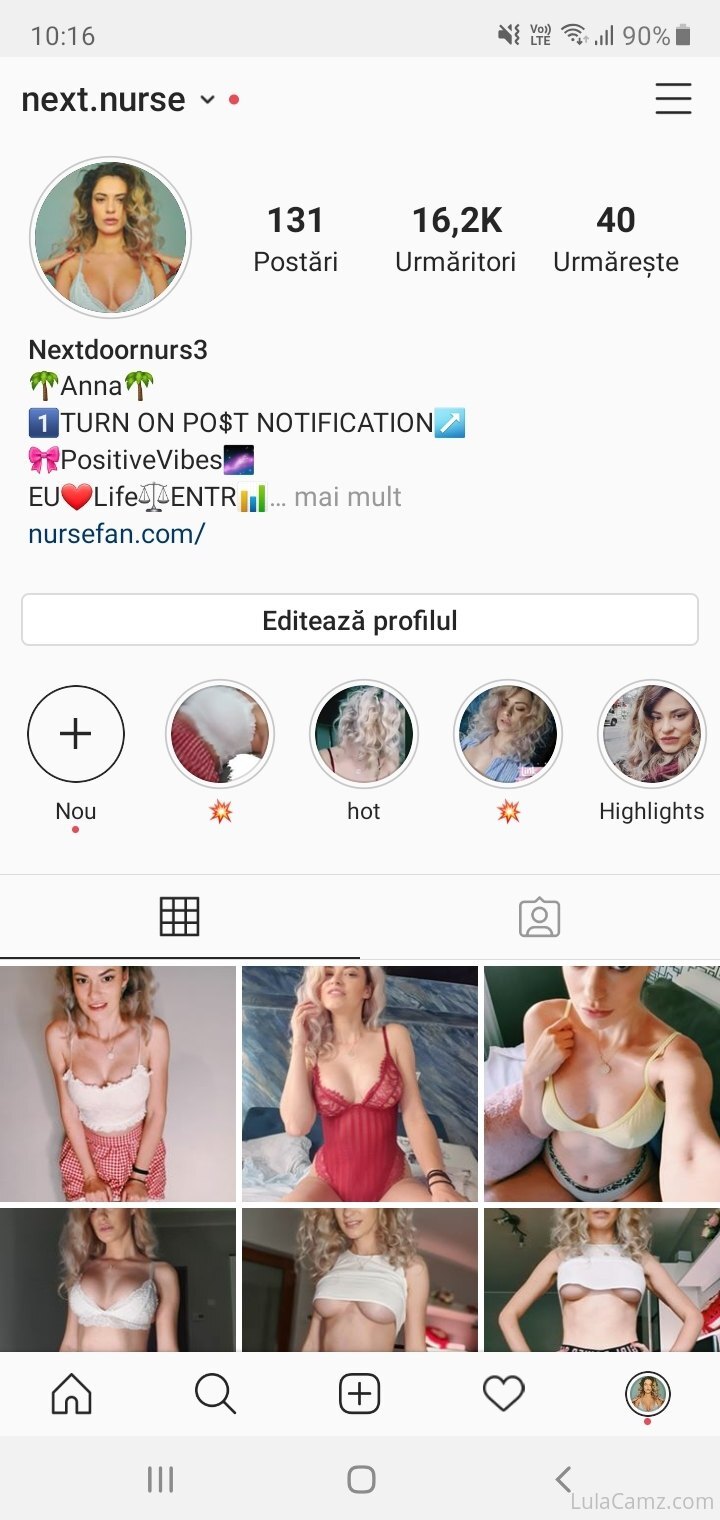
Task: Tap Editează profilul button
Action: pos(360,620)
